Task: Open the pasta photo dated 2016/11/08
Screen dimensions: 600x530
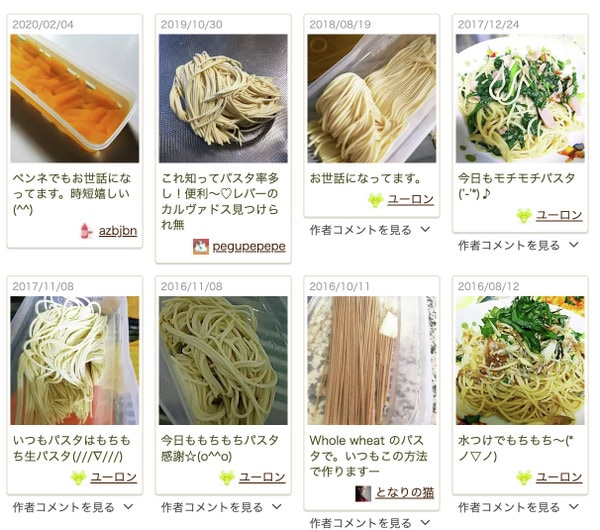Action: coord(223,360)
